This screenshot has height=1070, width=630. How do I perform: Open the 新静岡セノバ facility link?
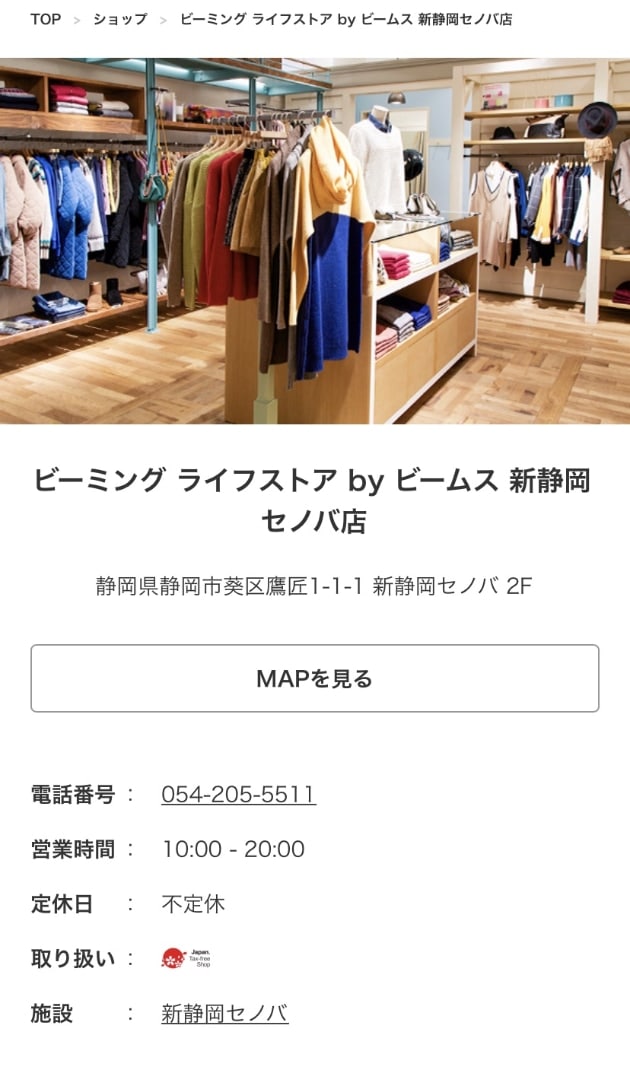pyautogui.click(x=225, y=1013)
